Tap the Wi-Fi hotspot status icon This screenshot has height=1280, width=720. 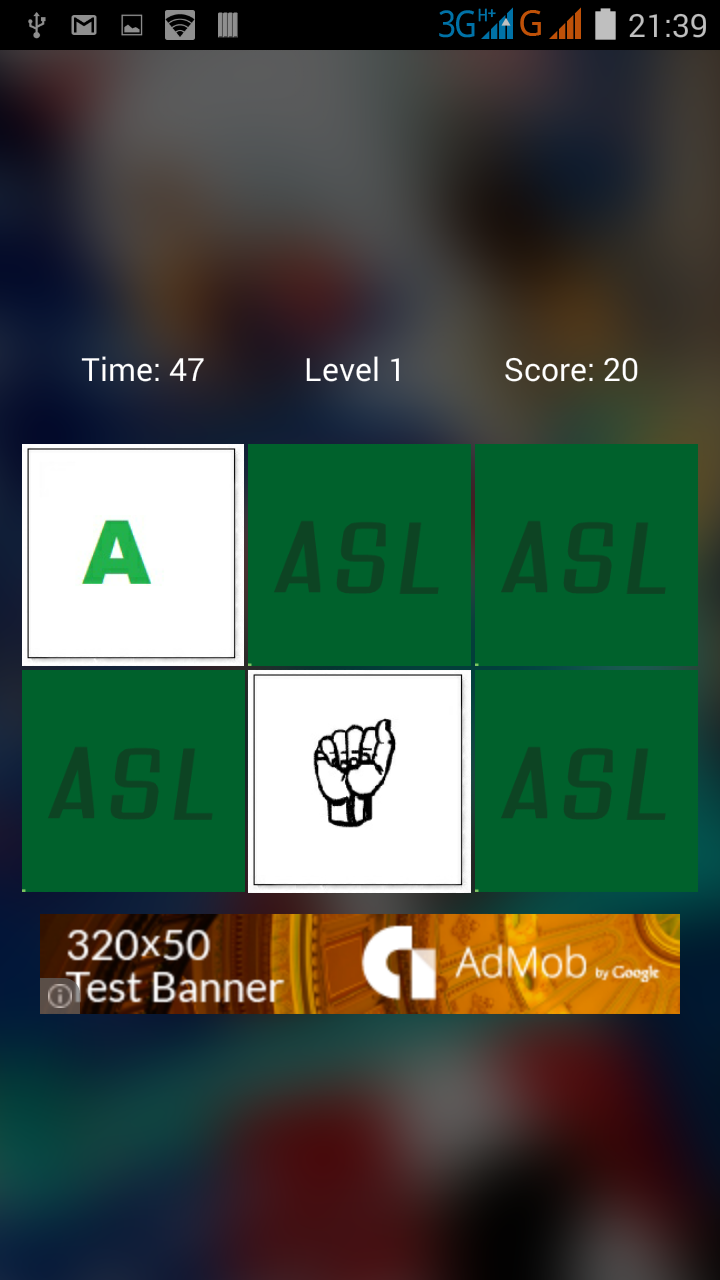click(179, 25)
